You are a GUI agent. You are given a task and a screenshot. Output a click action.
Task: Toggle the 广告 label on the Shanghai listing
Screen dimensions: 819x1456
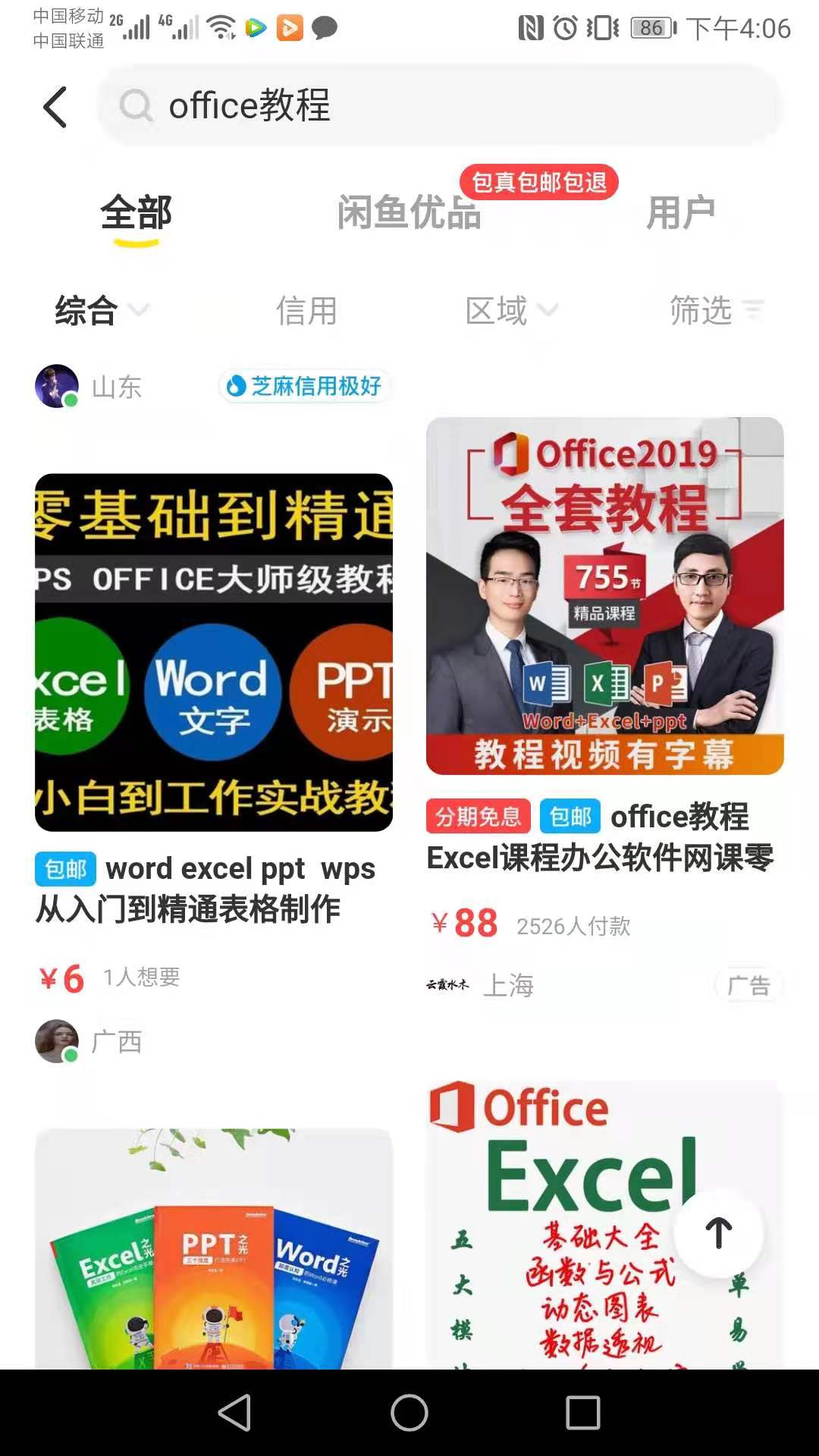point(749,984)
